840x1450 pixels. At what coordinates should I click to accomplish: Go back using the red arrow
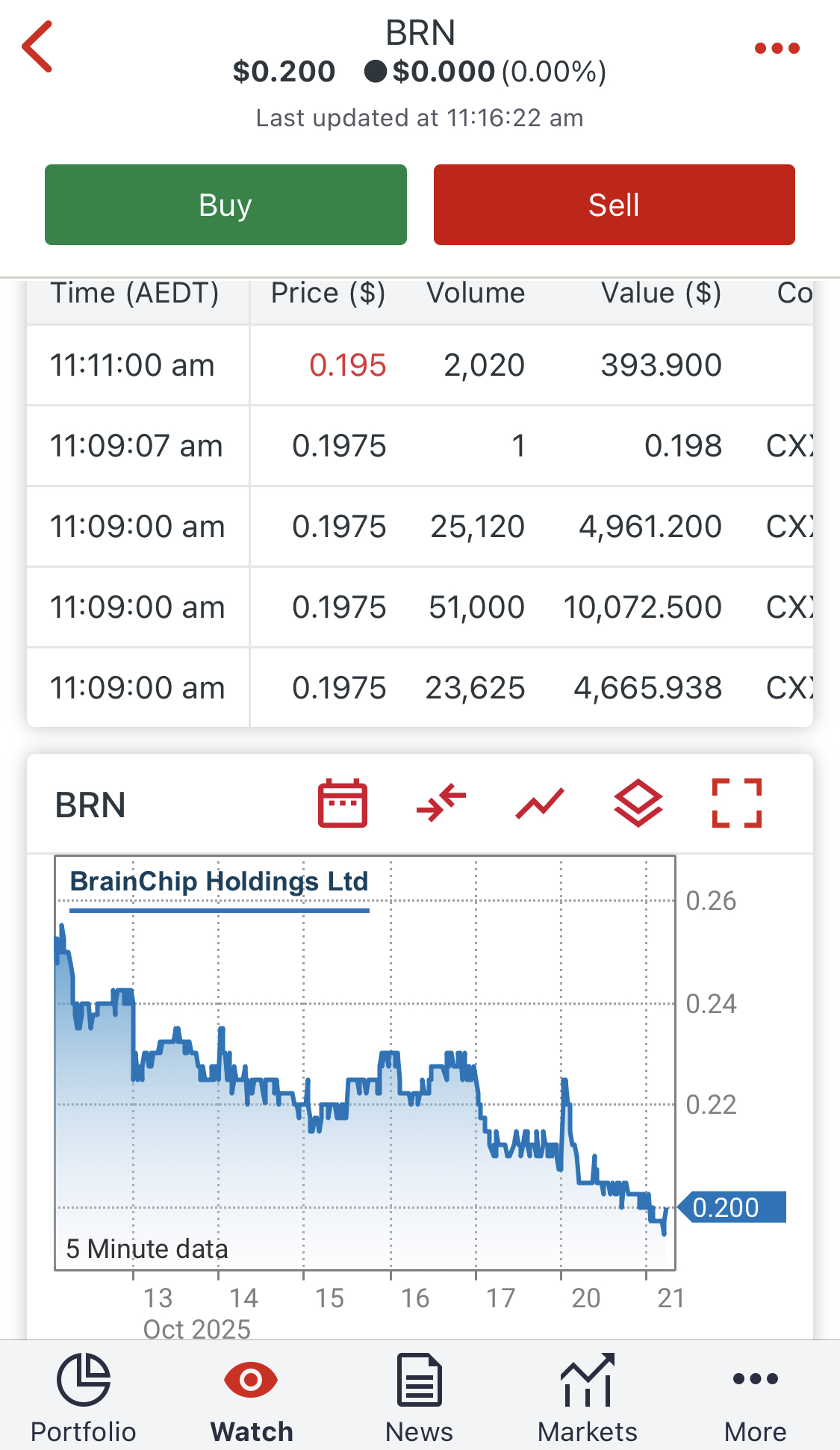point(37,47)
